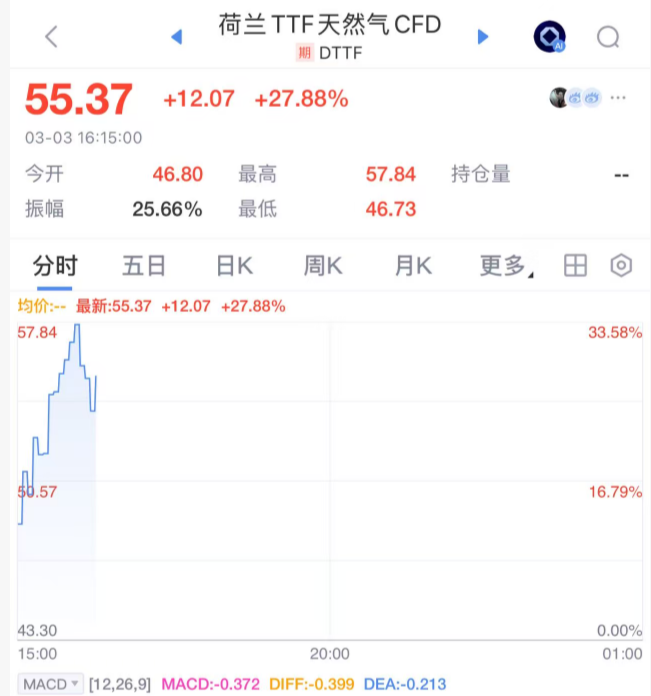Switch to the 日K chart tab

(x=235, y=266)
